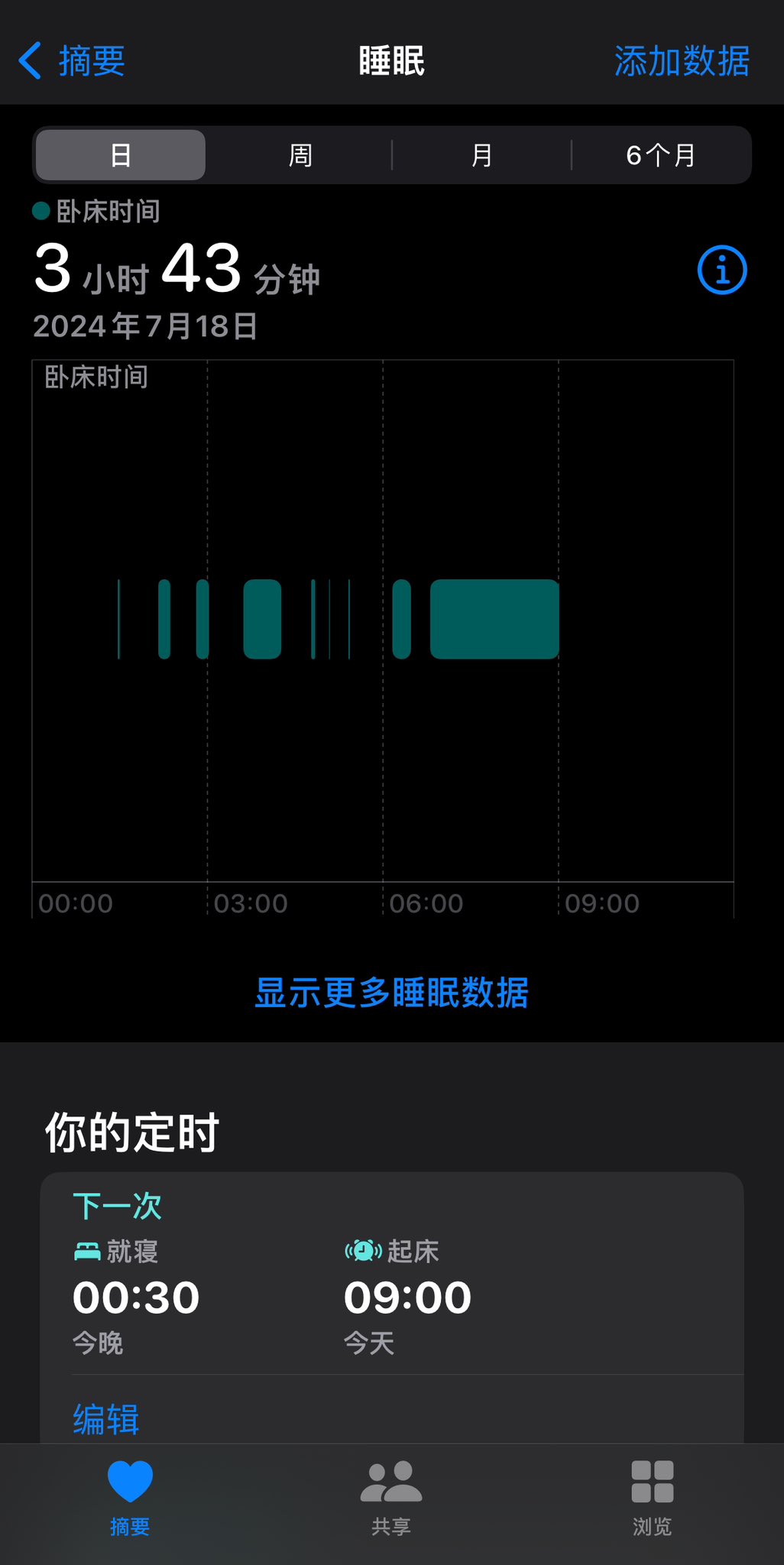Open 显示更多睡眠数据 link
This screenshot has width=784, height=1565.
[x=391, y=993]
